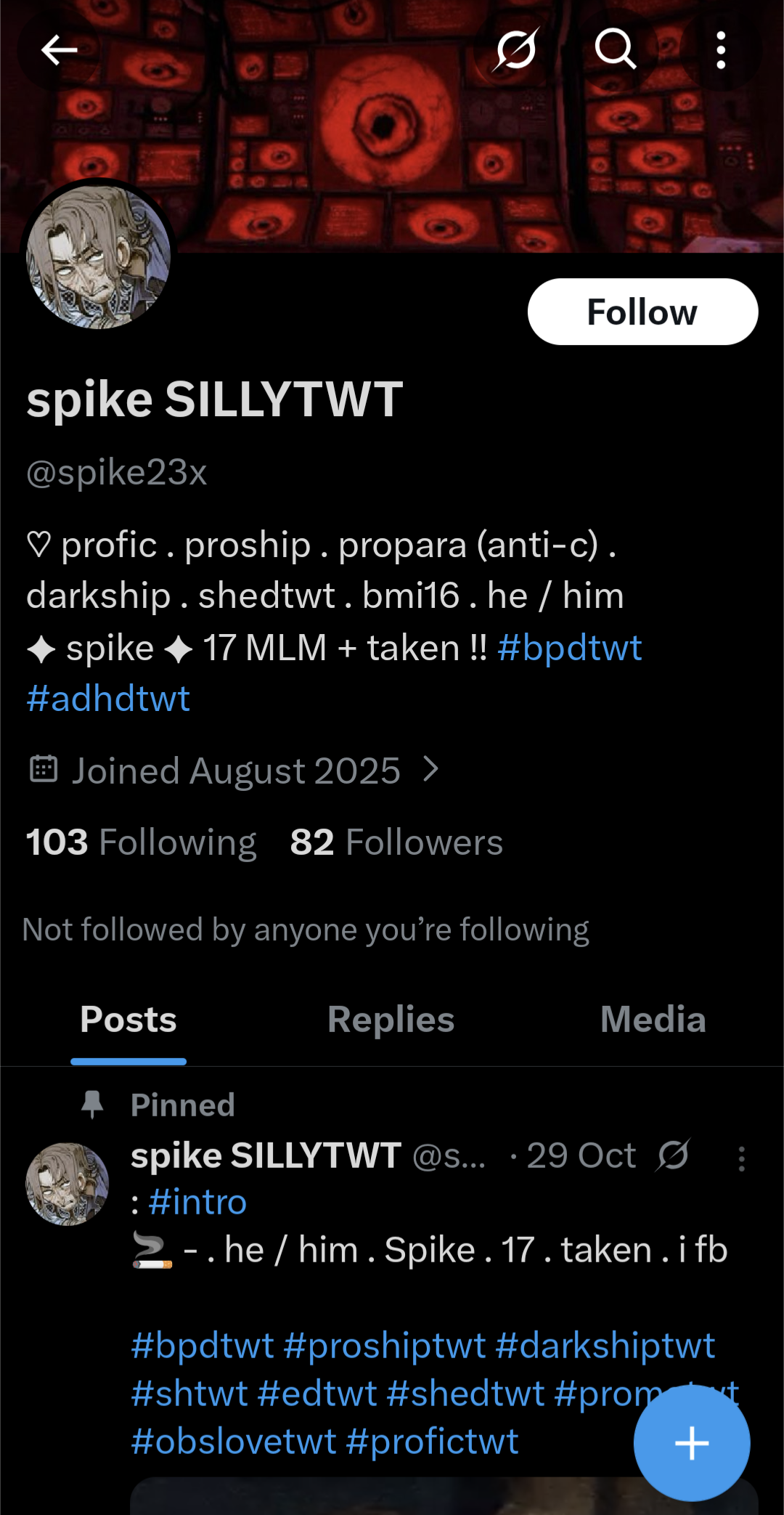View the 82 Followers list
Image resolution: width=784 pixels, height=1515 pixels.
pos(396,842)
